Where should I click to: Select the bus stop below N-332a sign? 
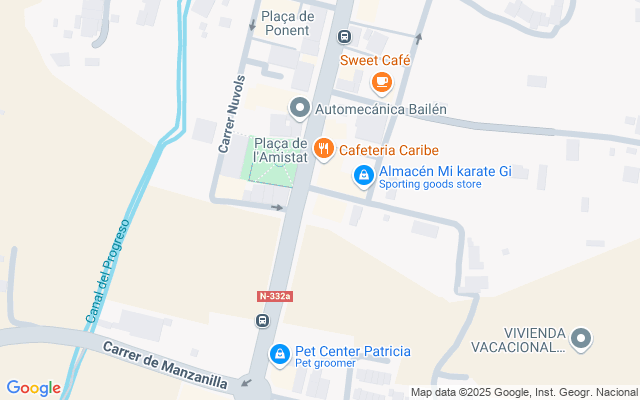point(261,321)
